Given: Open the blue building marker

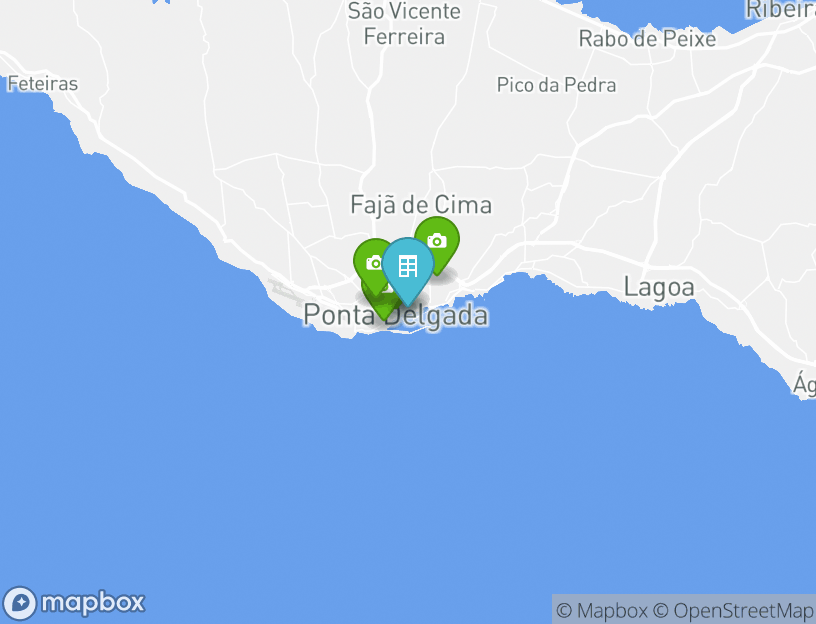Looking at the screenshot, I should tap(408, 266).
